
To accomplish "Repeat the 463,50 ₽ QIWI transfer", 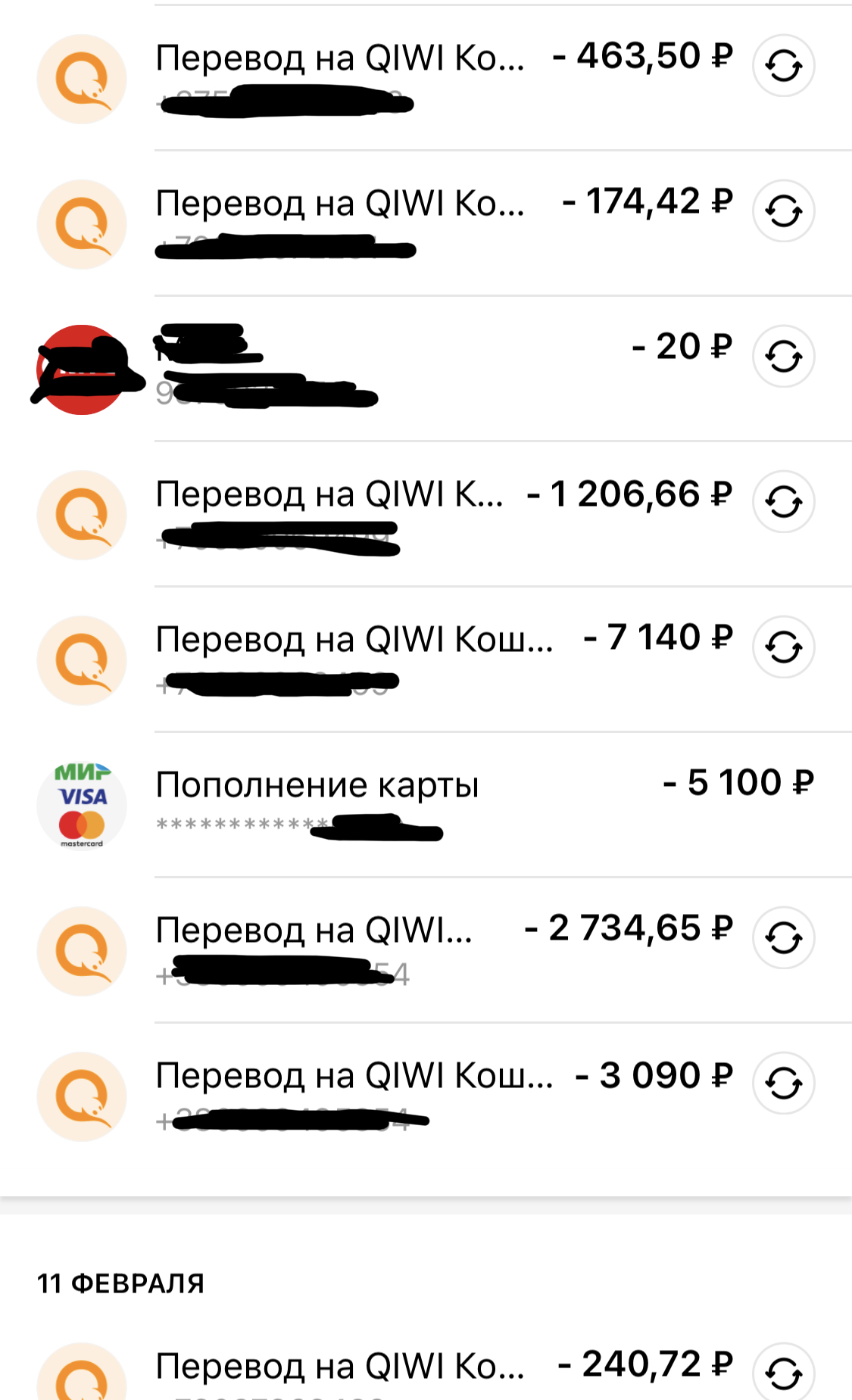I will coord(783,66).
